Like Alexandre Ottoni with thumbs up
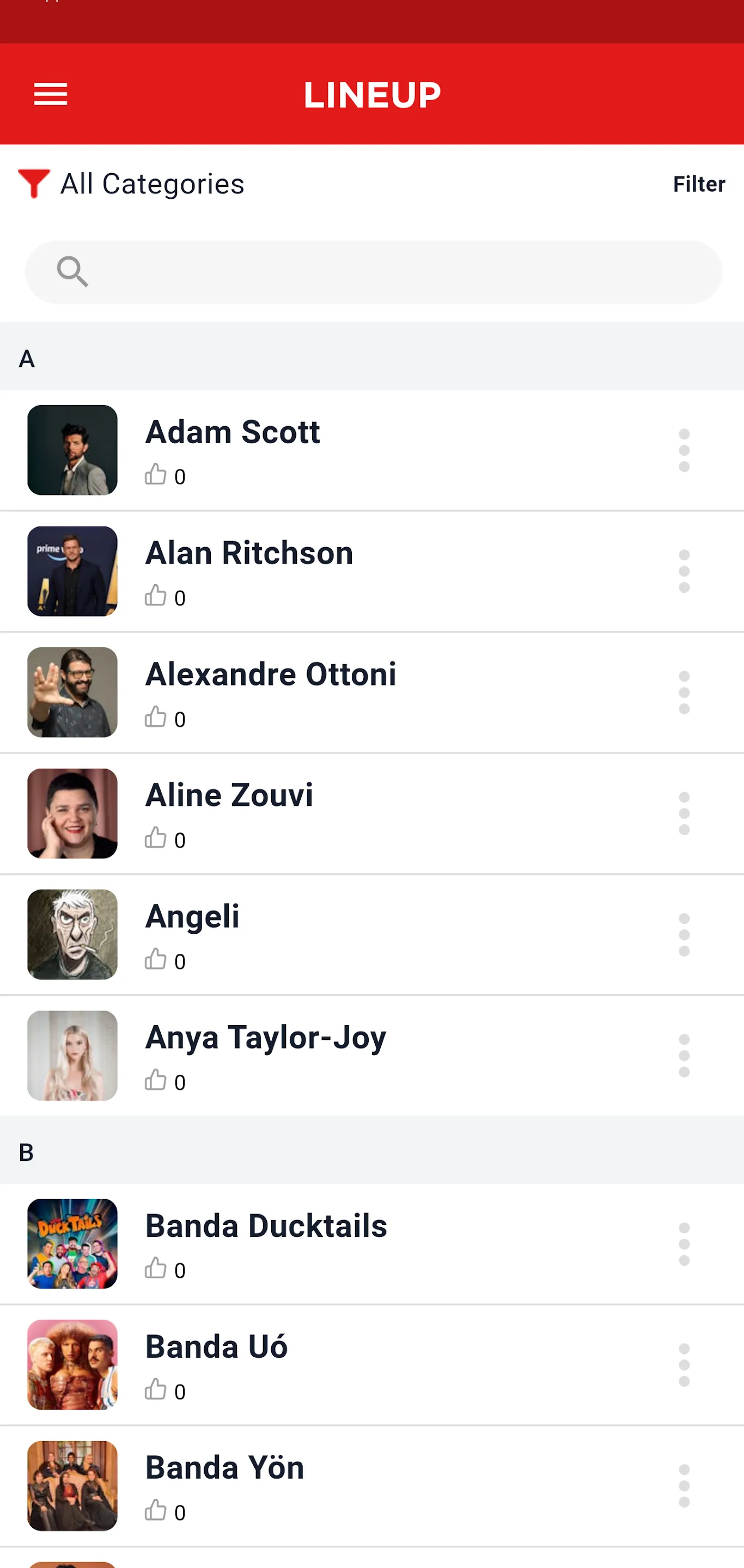The width and height of the screenshot is (744, 1568). tap(156, 717)
